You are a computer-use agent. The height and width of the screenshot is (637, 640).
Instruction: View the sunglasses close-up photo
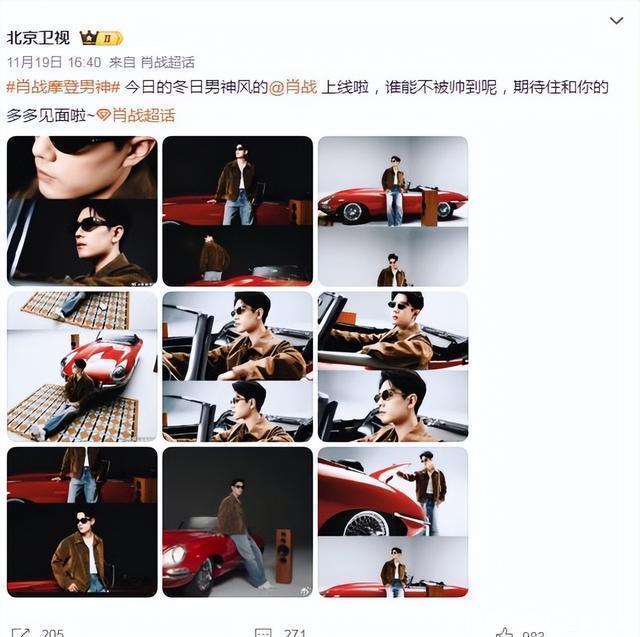[x=82, y=211]
